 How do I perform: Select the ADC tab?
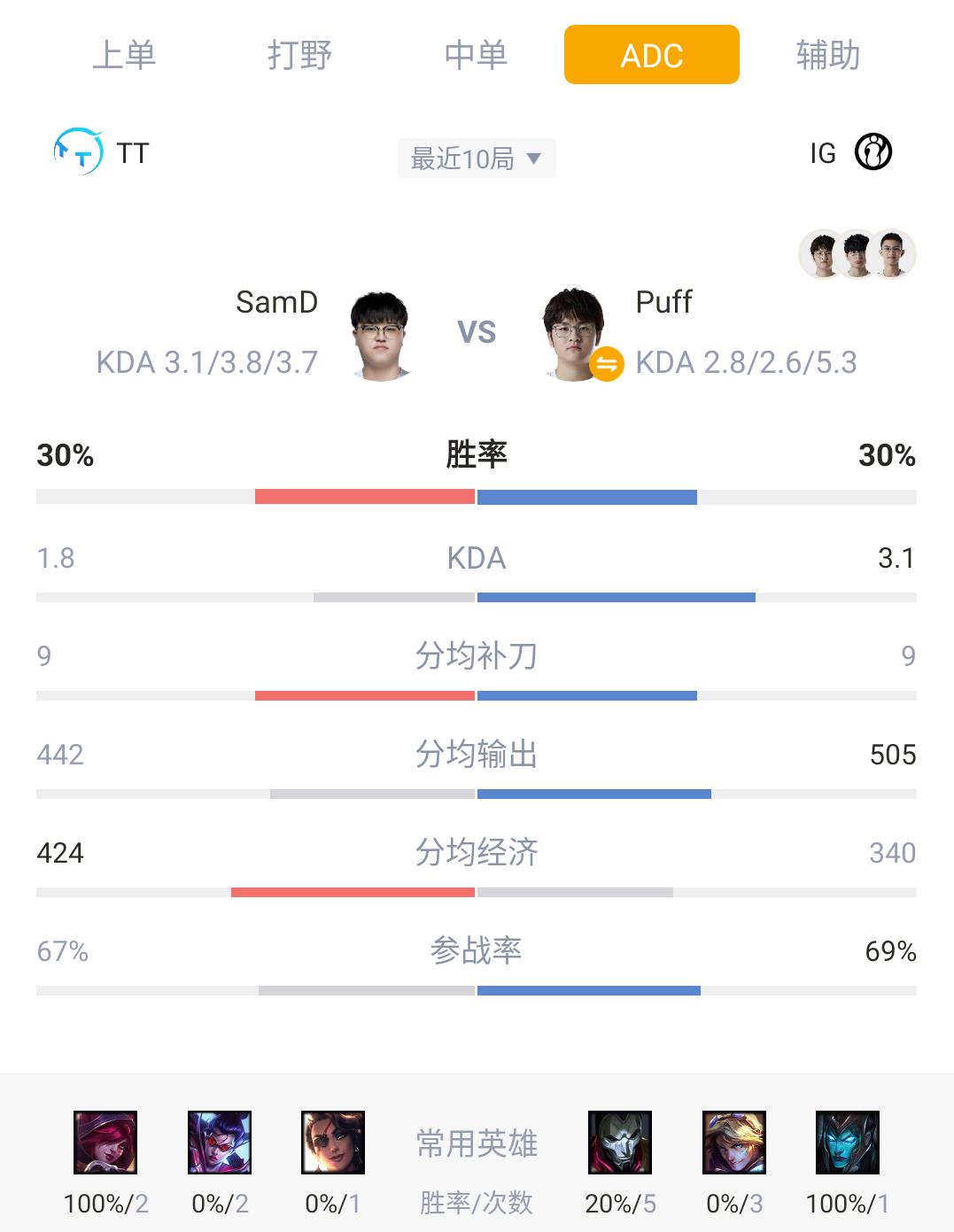click(x=651, y=55)
